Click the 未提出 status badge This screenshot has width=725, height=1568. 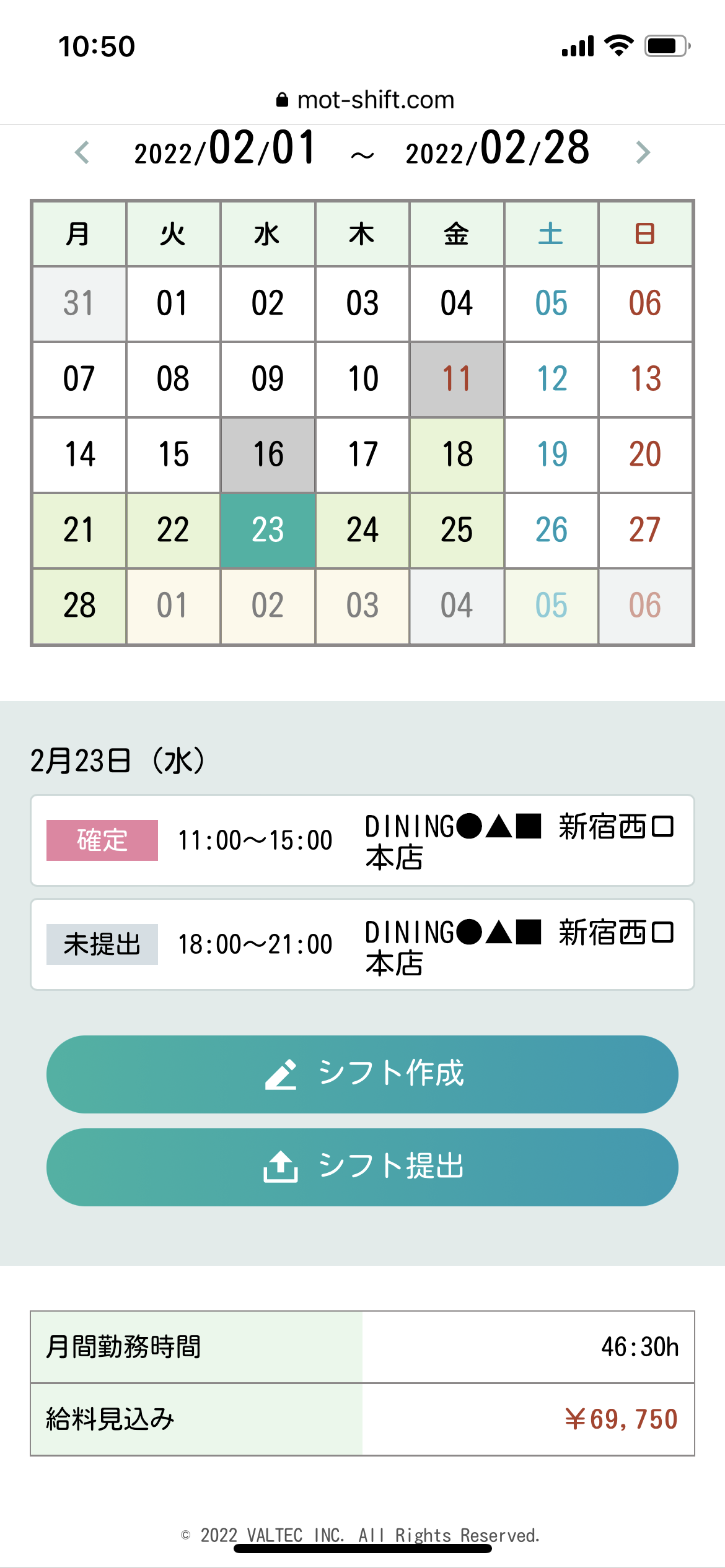coord(102,944)
